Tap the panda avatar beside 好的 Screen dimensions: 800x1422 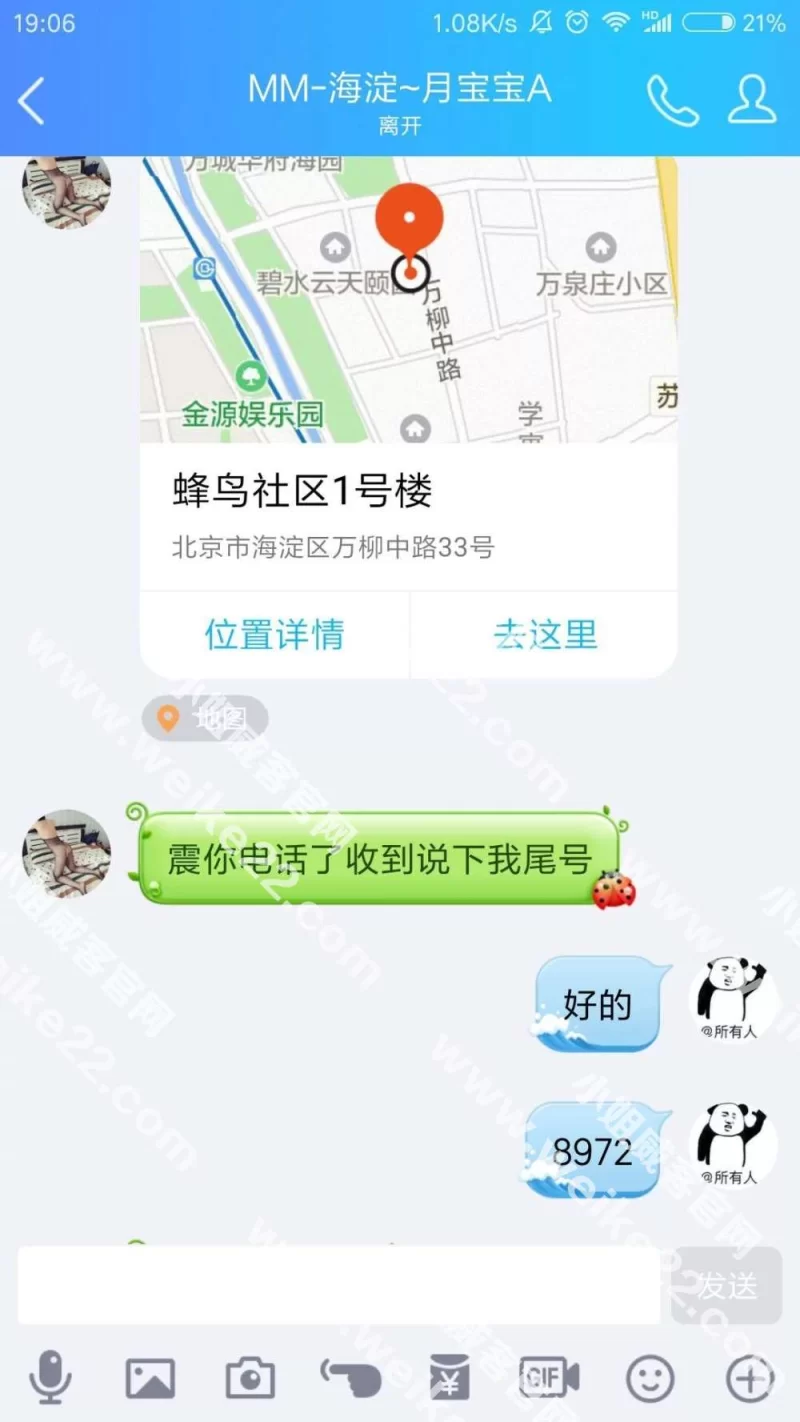pos(733,997)
